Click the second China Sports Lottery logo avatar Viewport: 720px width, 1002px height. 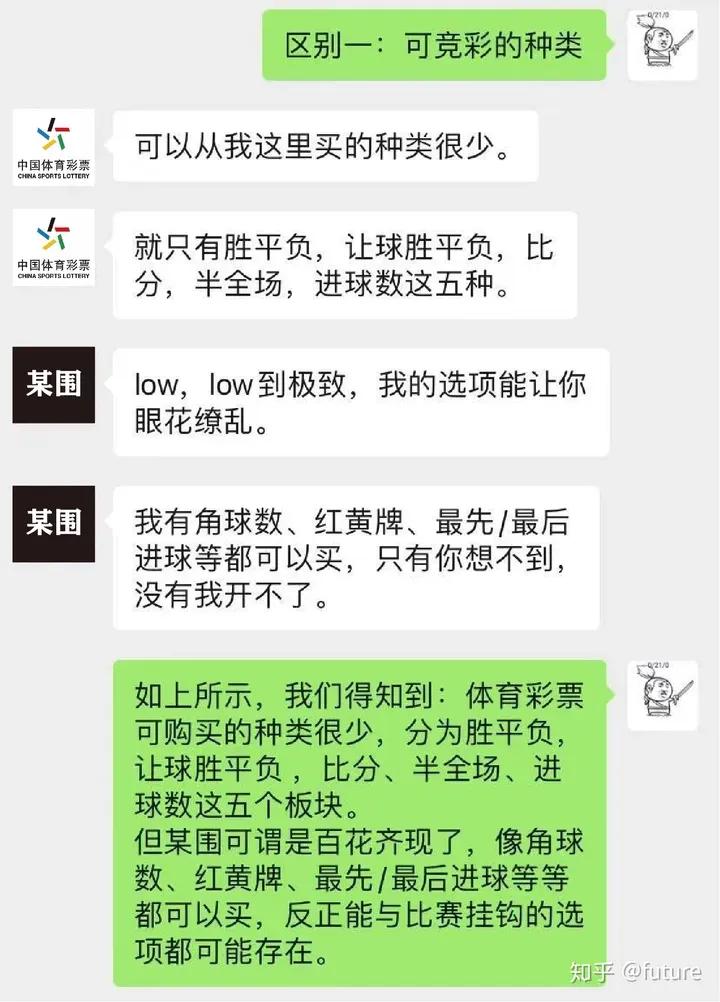tap(53, 248)
